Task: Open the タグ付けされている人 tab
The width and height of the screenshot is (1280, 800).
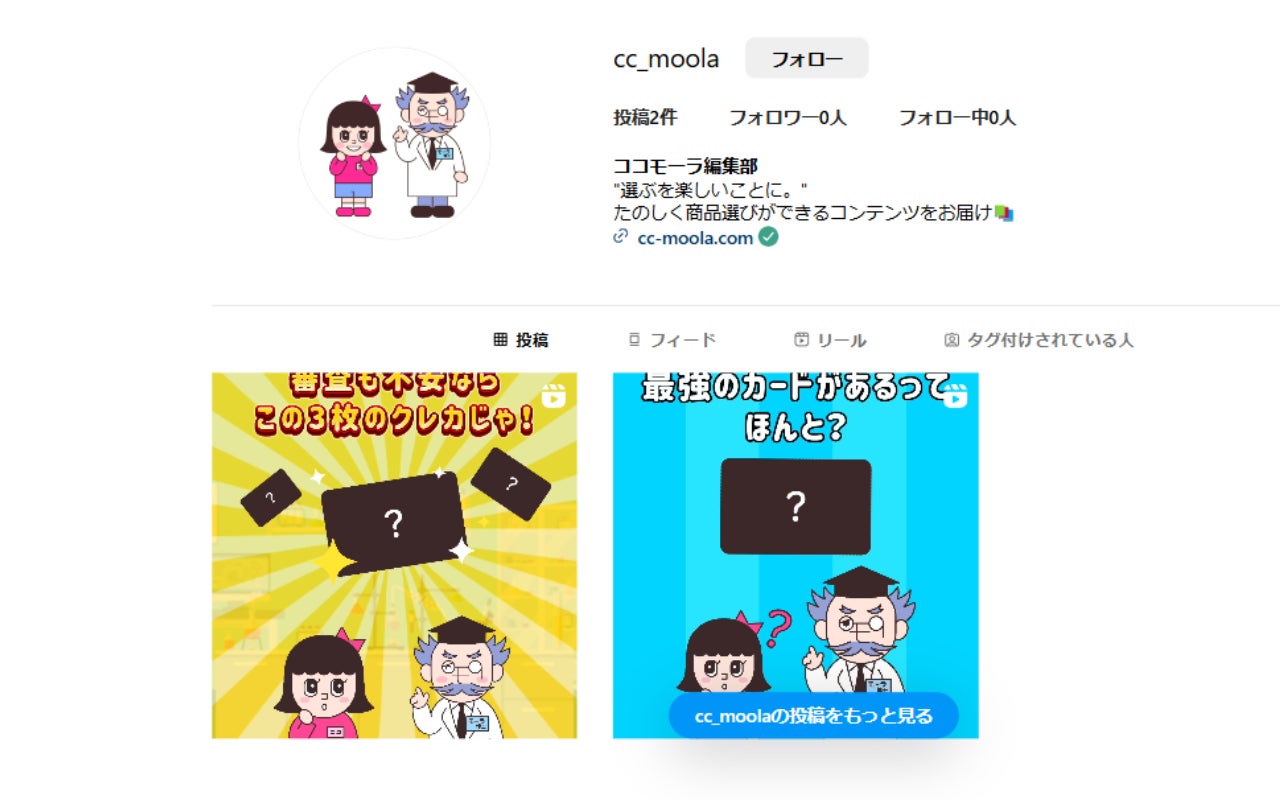Action: point(1039,340)
